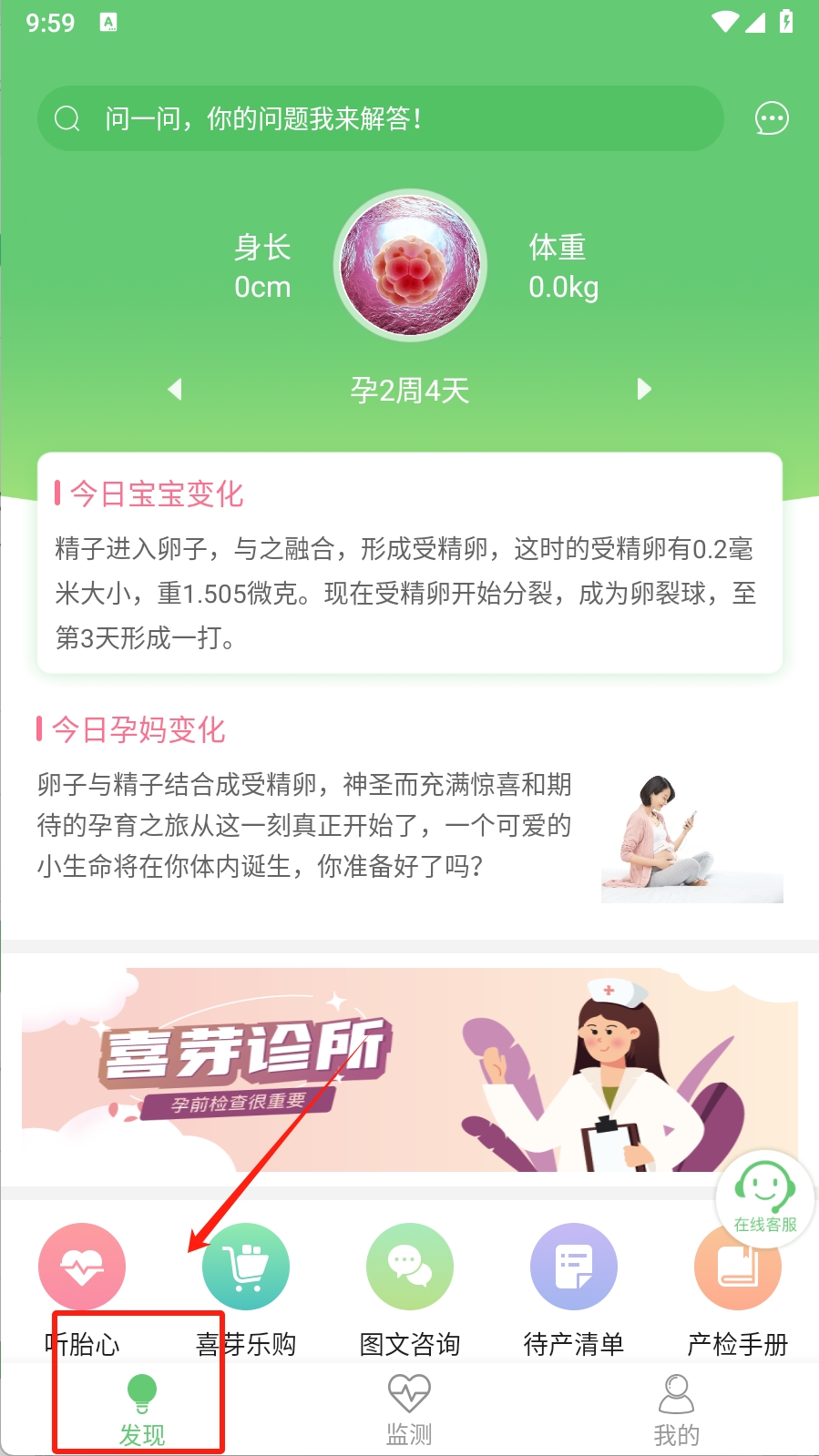
Task: Go to the previous pregnancy day
Action: pos(175,390)
